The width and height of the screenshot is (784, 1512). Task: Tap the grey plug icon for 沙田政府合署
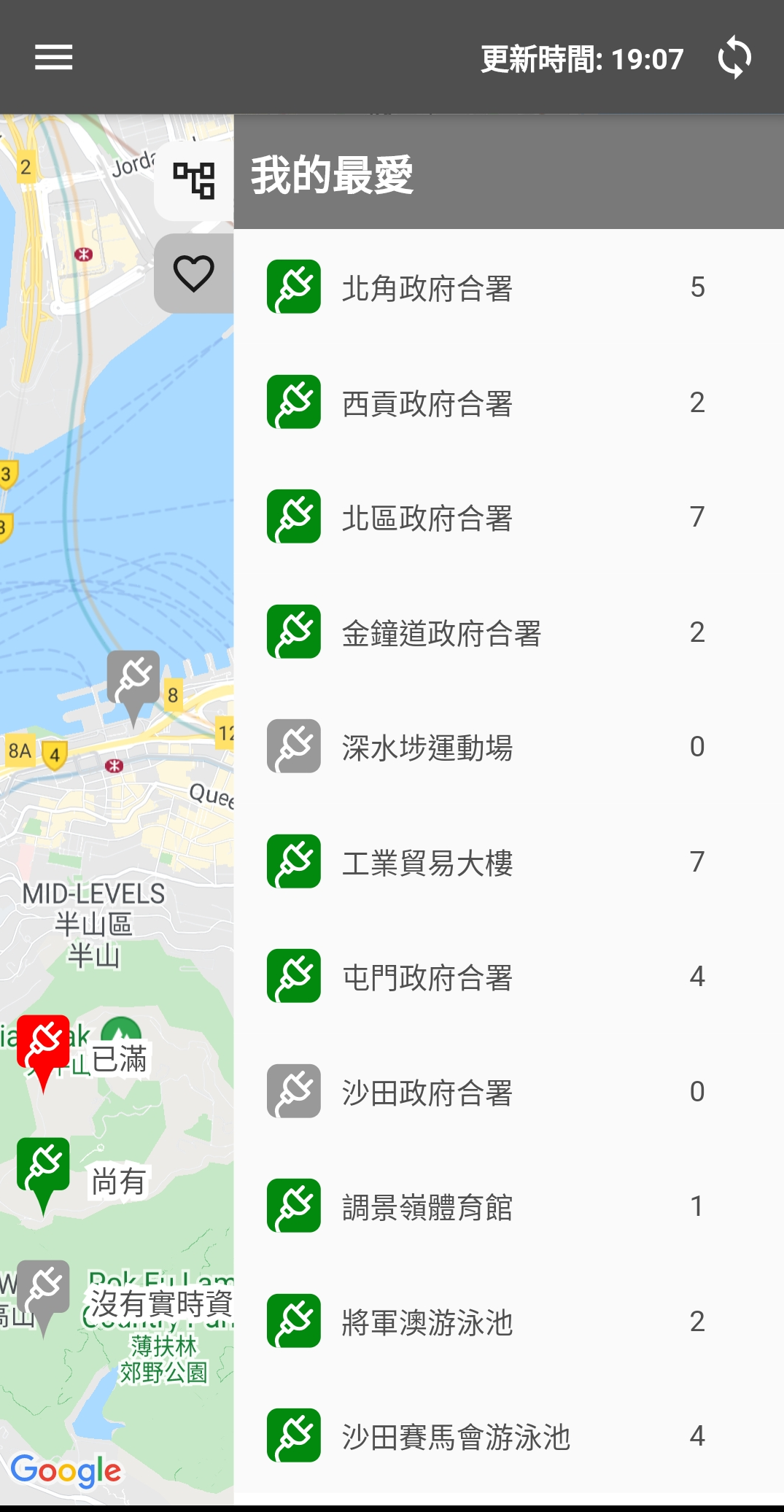pos(293,1092)
